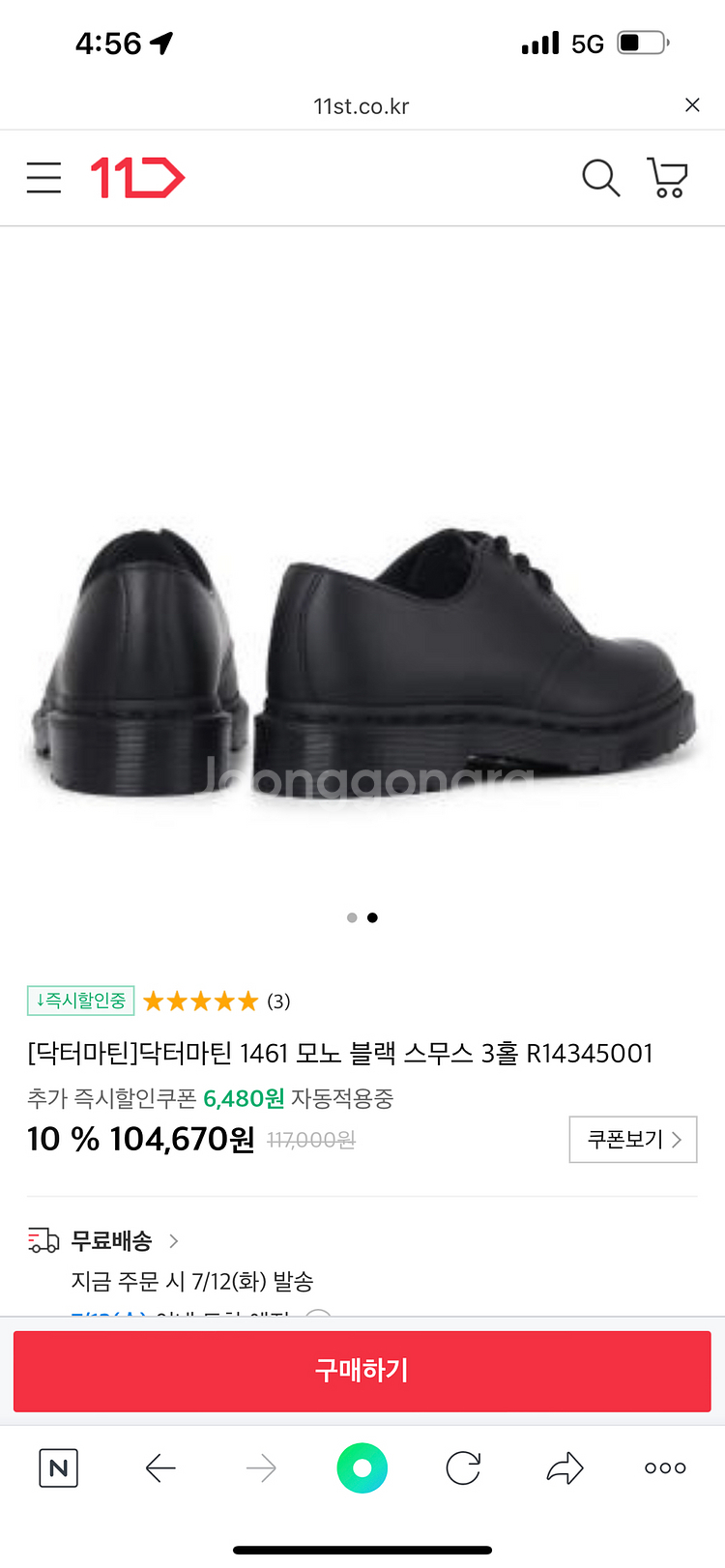Open the shopping cart
This screenshot has height=1568, width=725.
[x=667, y=178]
